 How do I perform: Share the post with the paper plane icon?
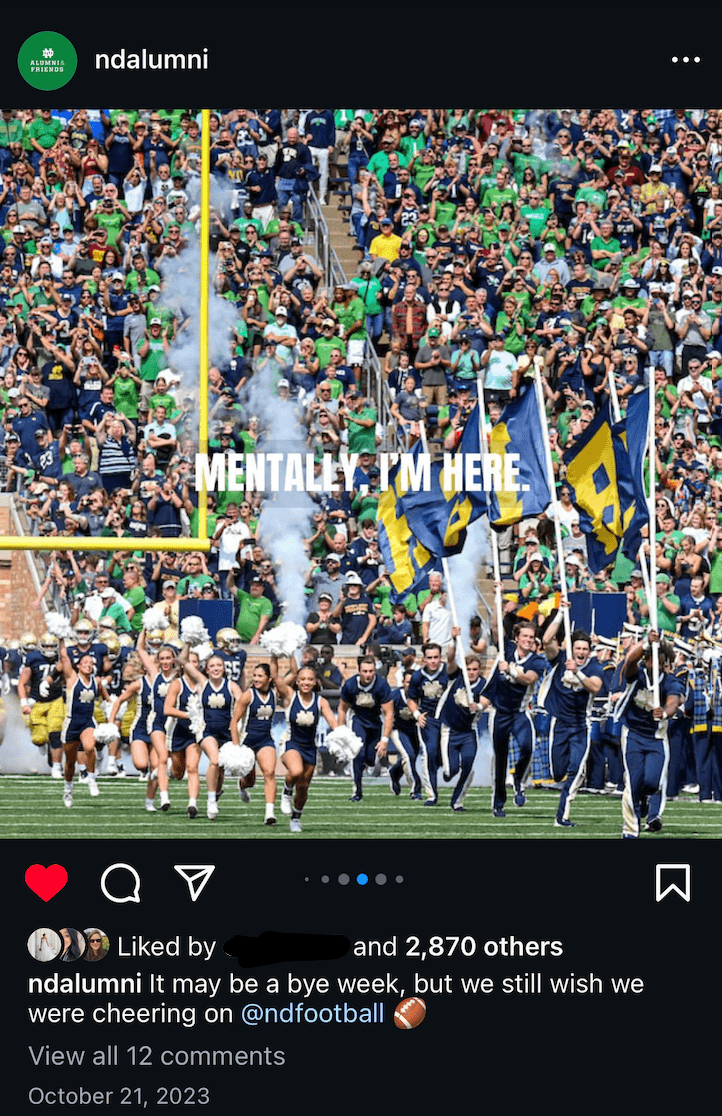(194, 882)
